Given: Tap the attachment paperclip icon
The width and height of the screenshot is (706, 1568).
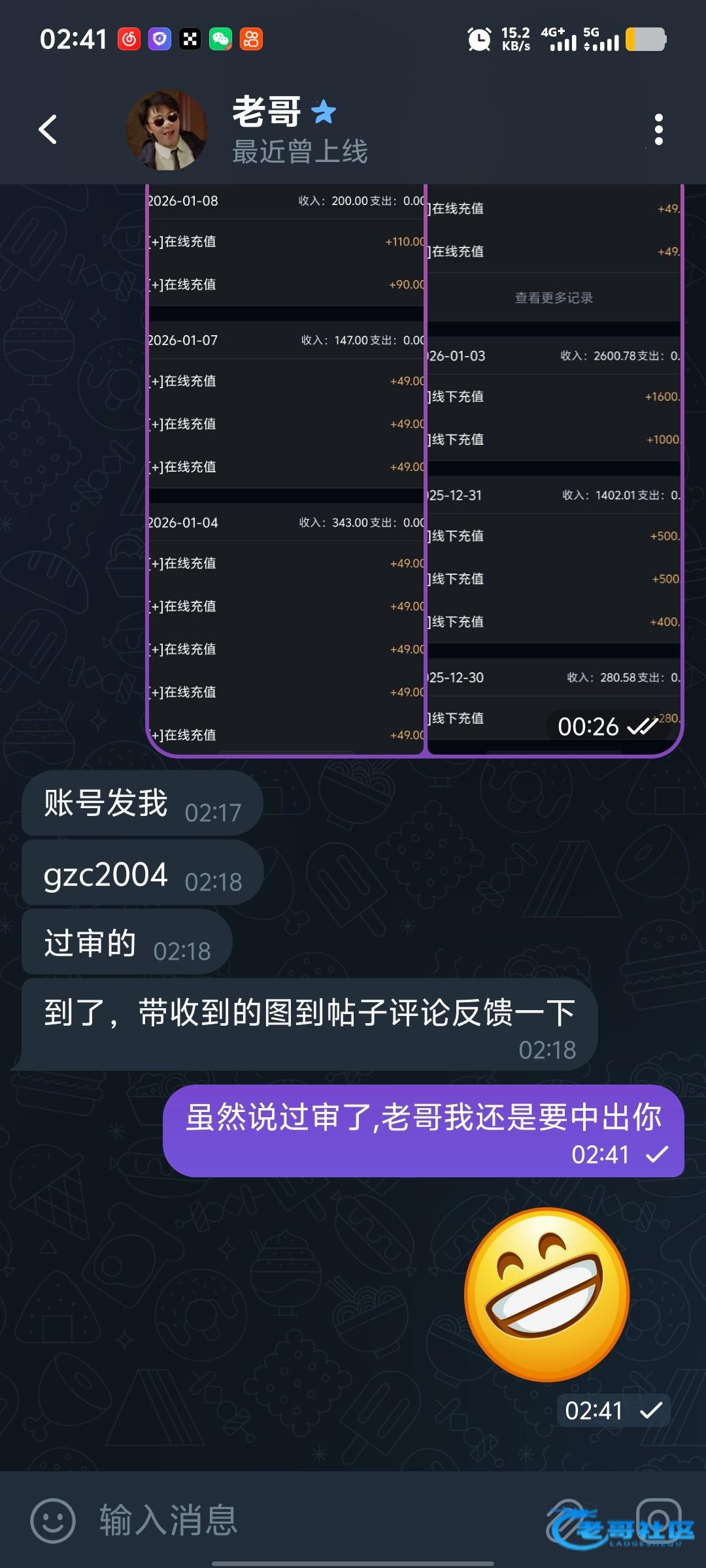Looking at the screenshot, I should point(567,1519).
